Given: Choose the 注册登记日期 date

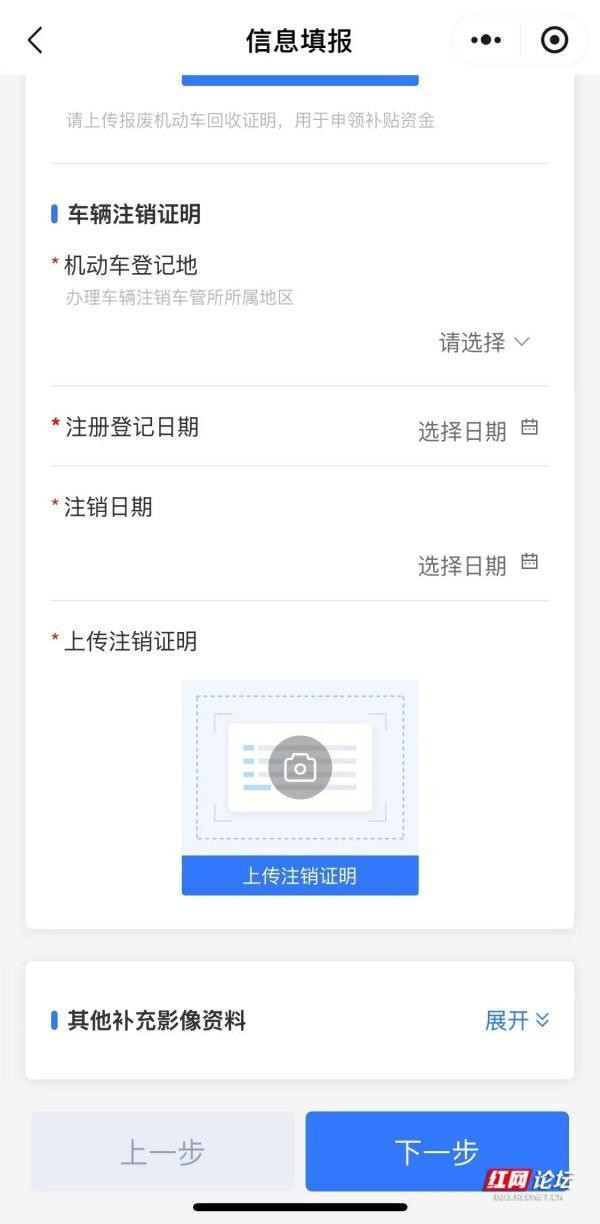Looking at the screenshot, I should [477, 431].
